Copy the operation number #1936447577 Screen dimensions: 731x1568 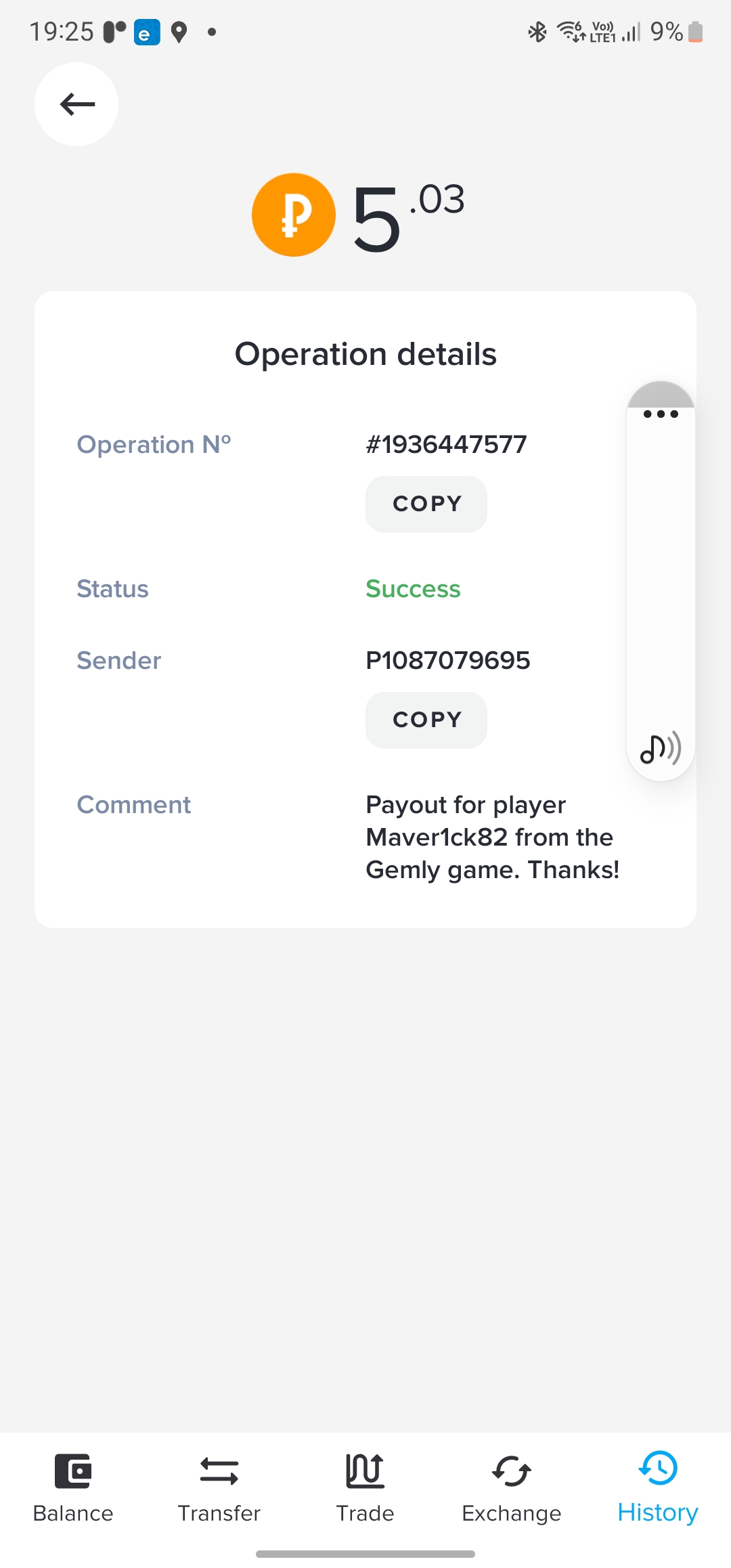click(426, 504)
